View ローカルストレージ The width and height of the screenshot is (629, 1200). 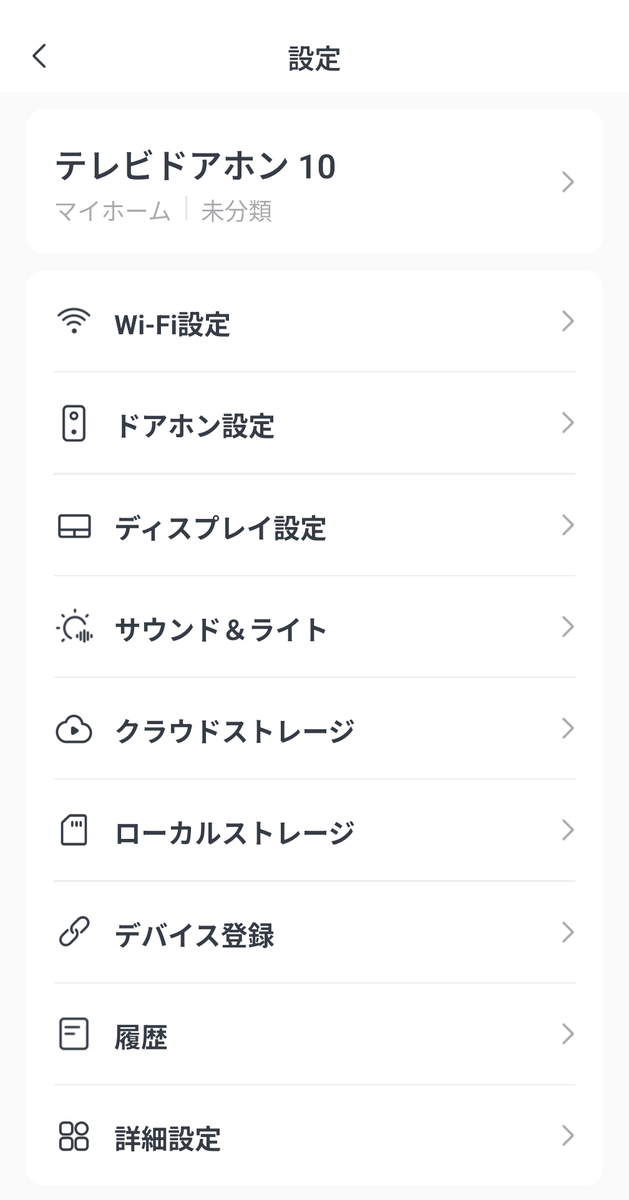[314, 832]
